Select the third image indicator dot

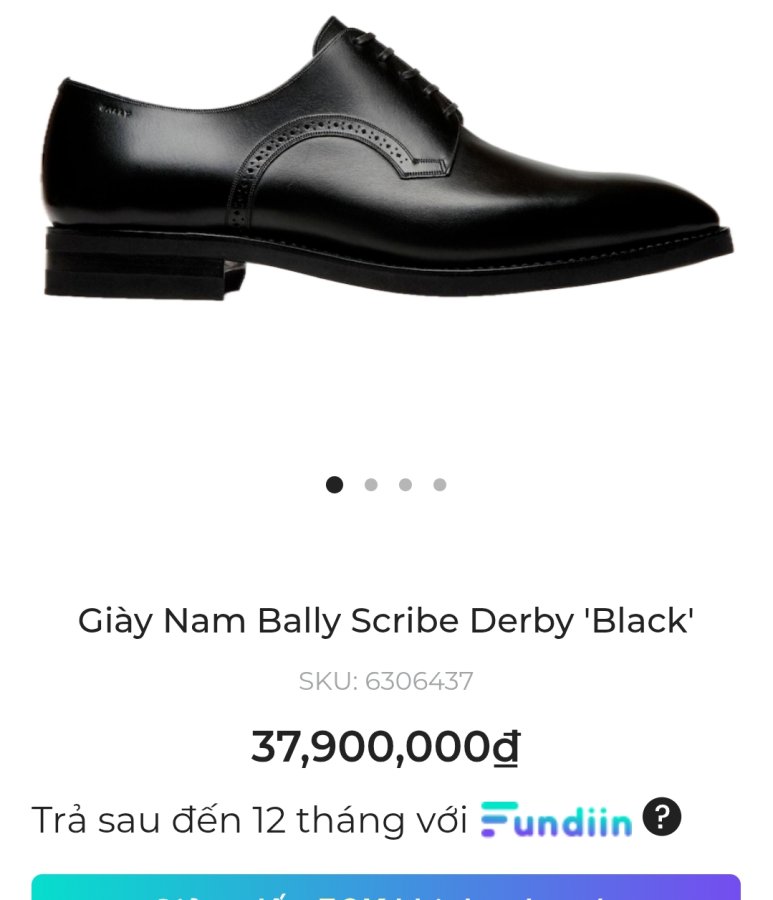click(405, 485)
